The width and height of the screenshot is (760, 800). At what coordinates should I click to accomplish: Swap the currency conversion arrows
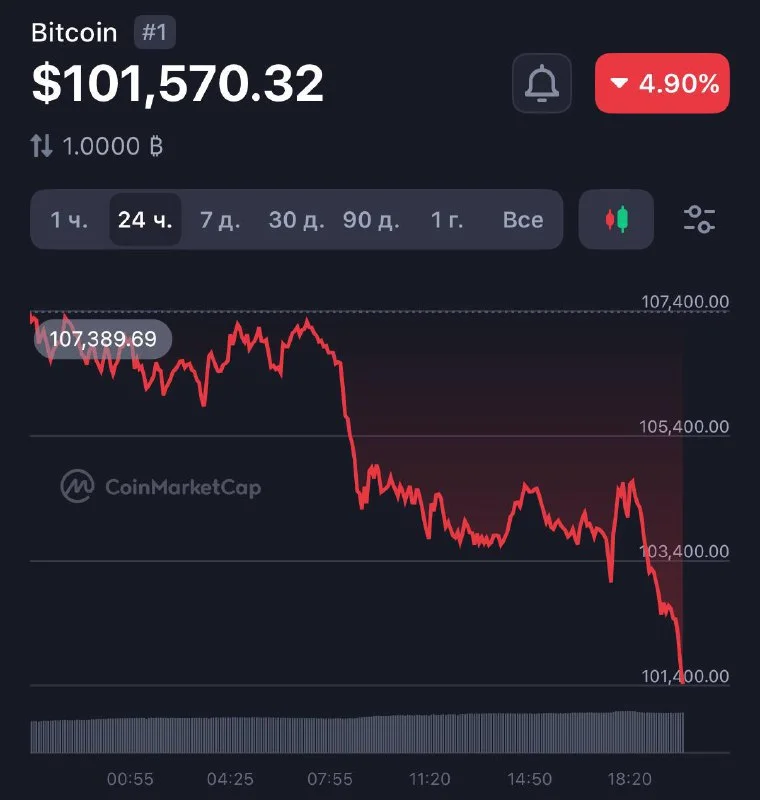click(41, 147)
